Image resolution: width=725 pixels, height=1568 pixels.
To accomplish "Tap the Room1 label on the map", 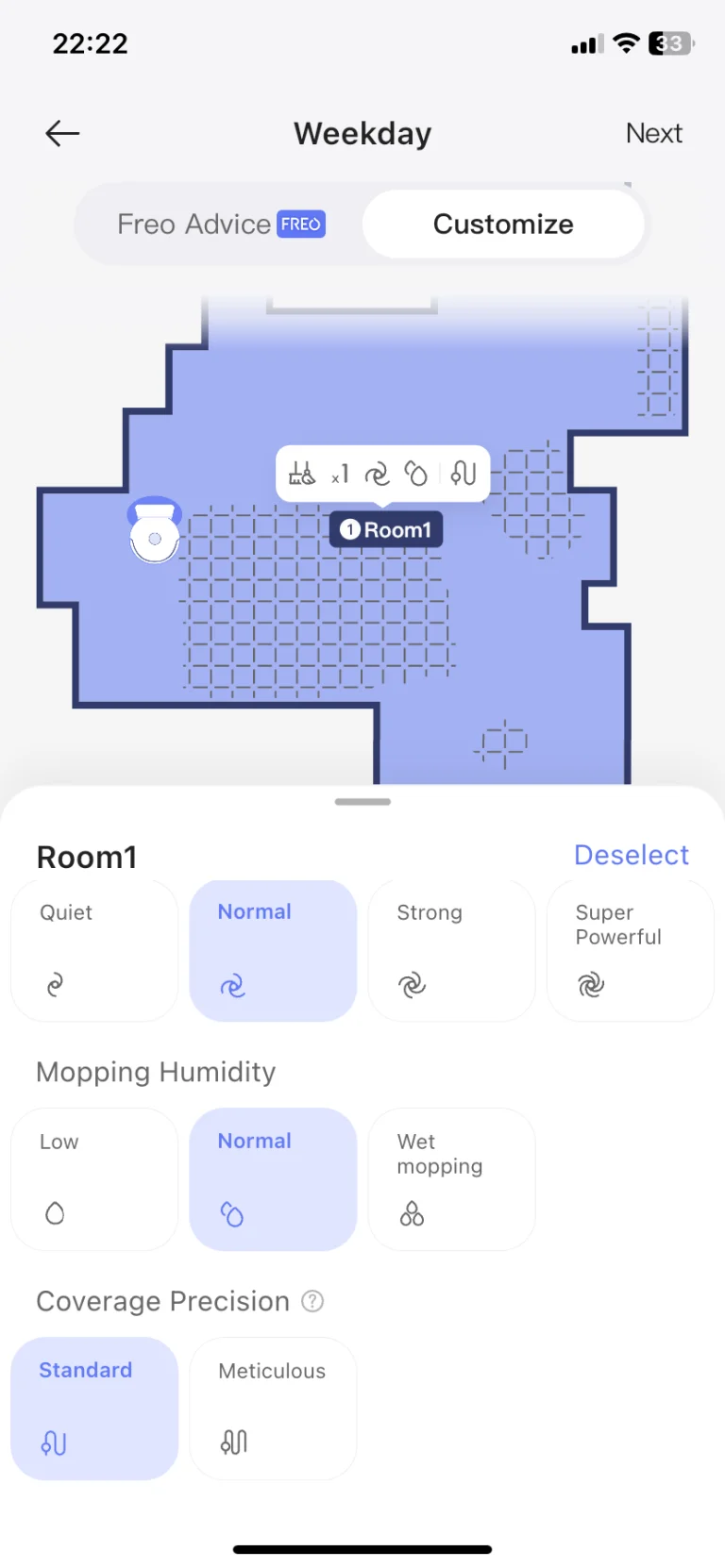I will click(386, 529).
